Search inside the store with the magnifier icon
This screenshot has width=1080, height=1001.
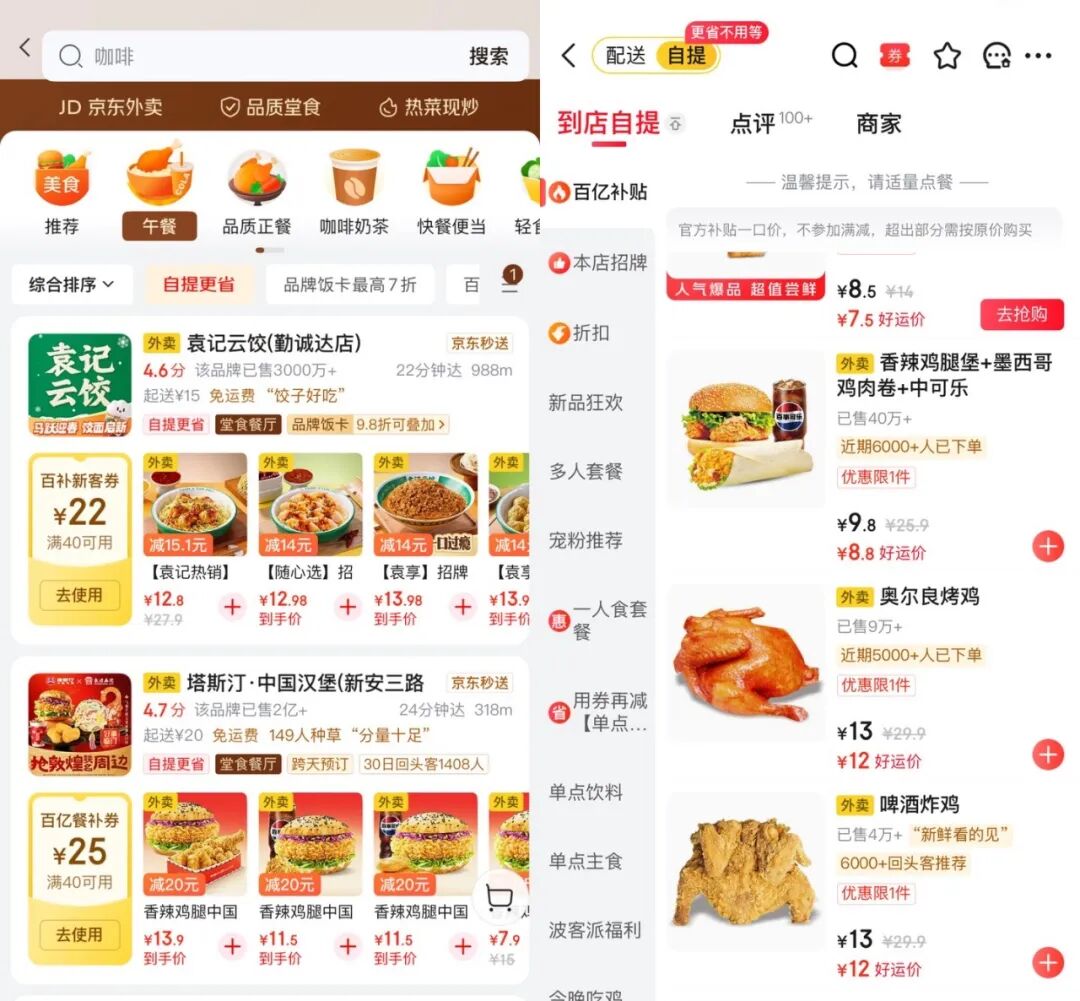pyautogui.click(x=845, y=56)
